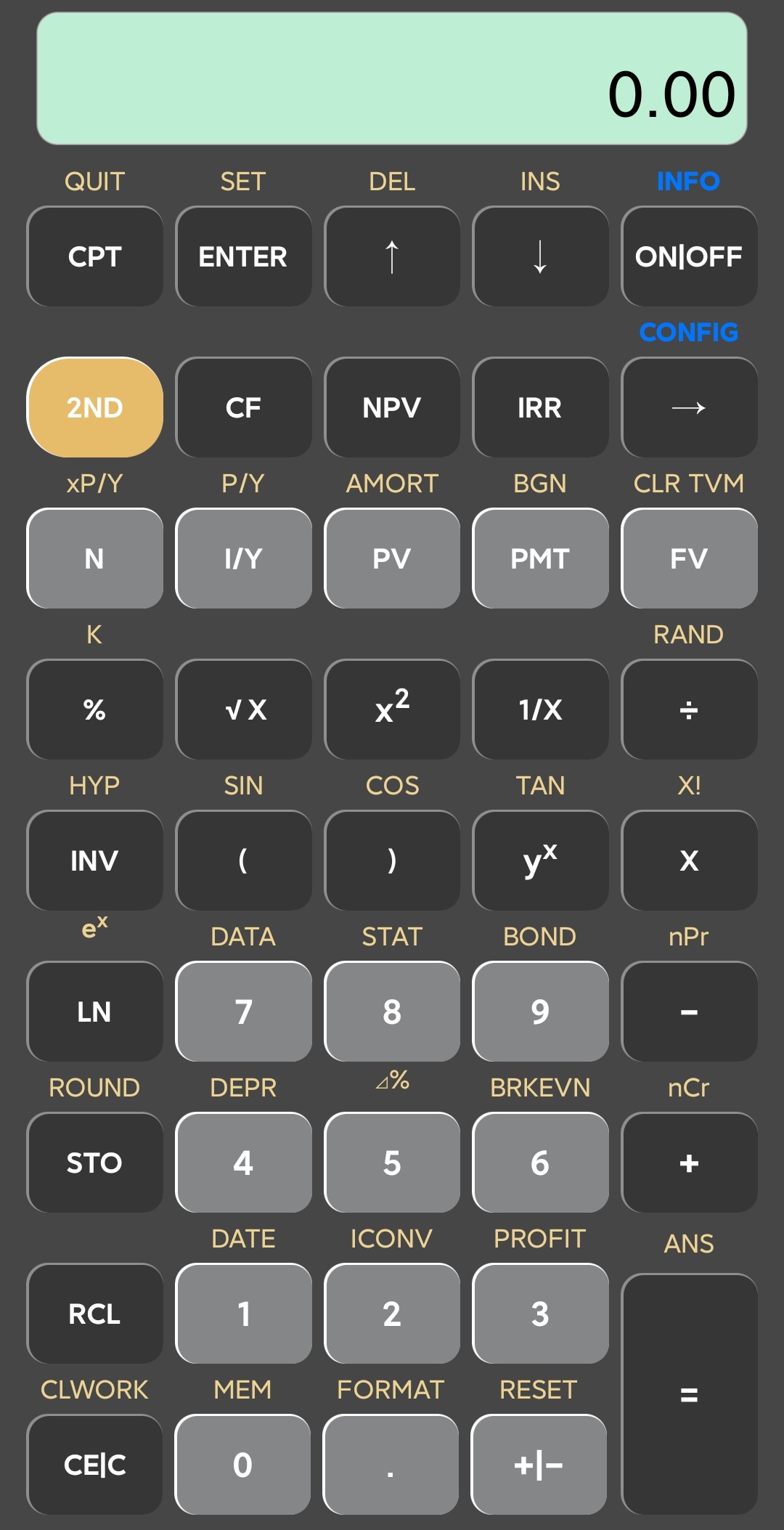
Task: Tap the up arrow key
Action: click(x=392, y=256)
